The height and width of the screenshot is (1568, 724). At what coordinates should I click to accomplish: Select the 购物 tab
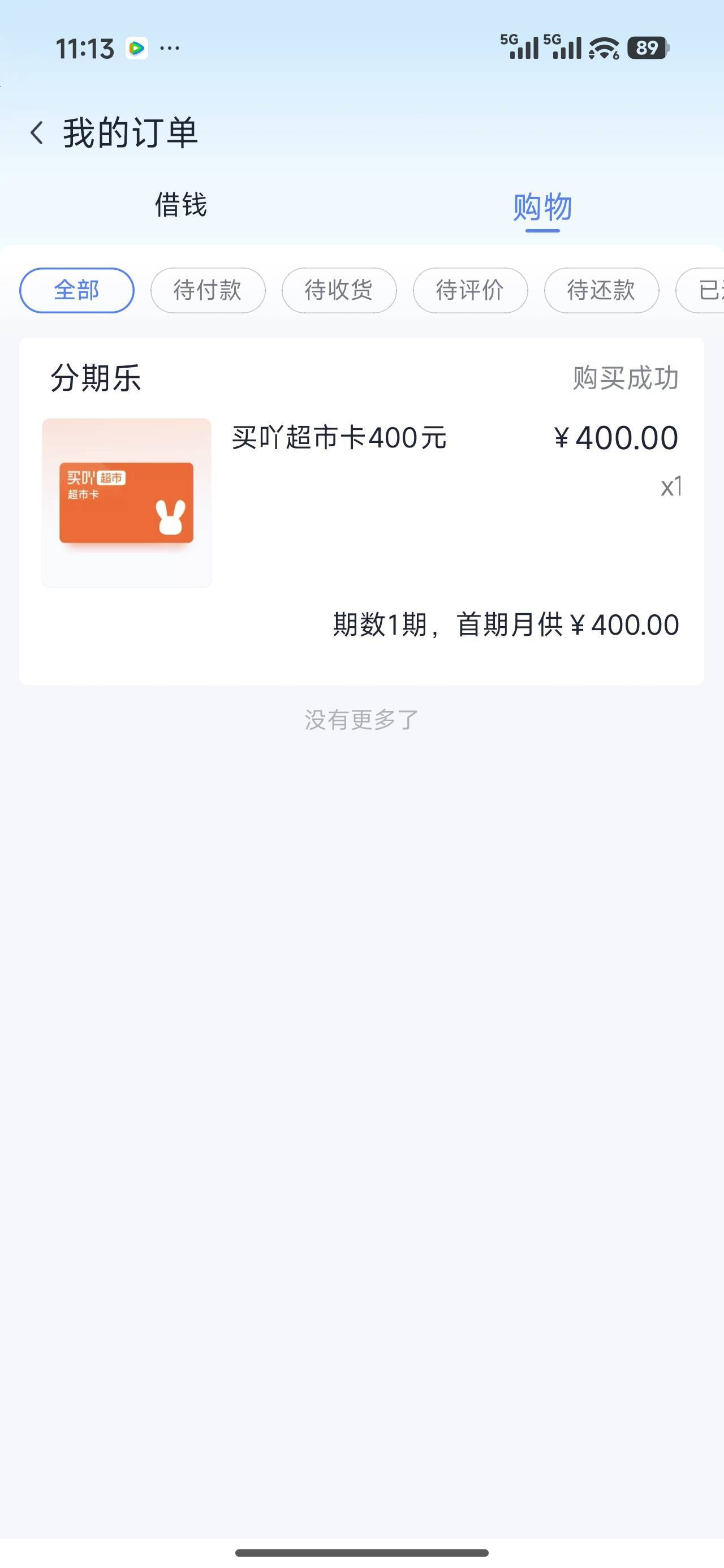pyautogui.click(x=542, y=207)
